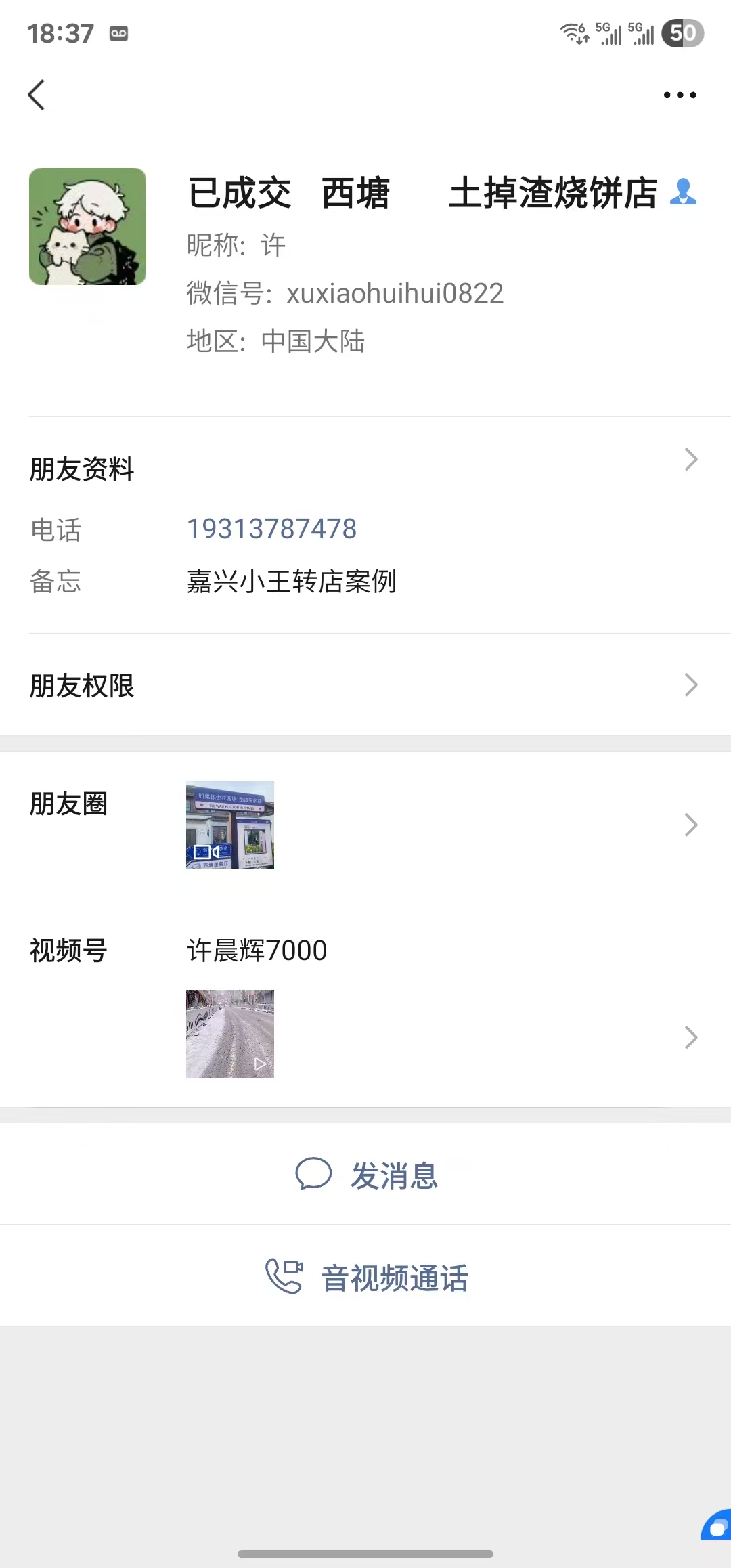This screenshot has height=1568, width=731.
Task: Expand the 视频号 channel details chevron
Action: coord(691,1037)
